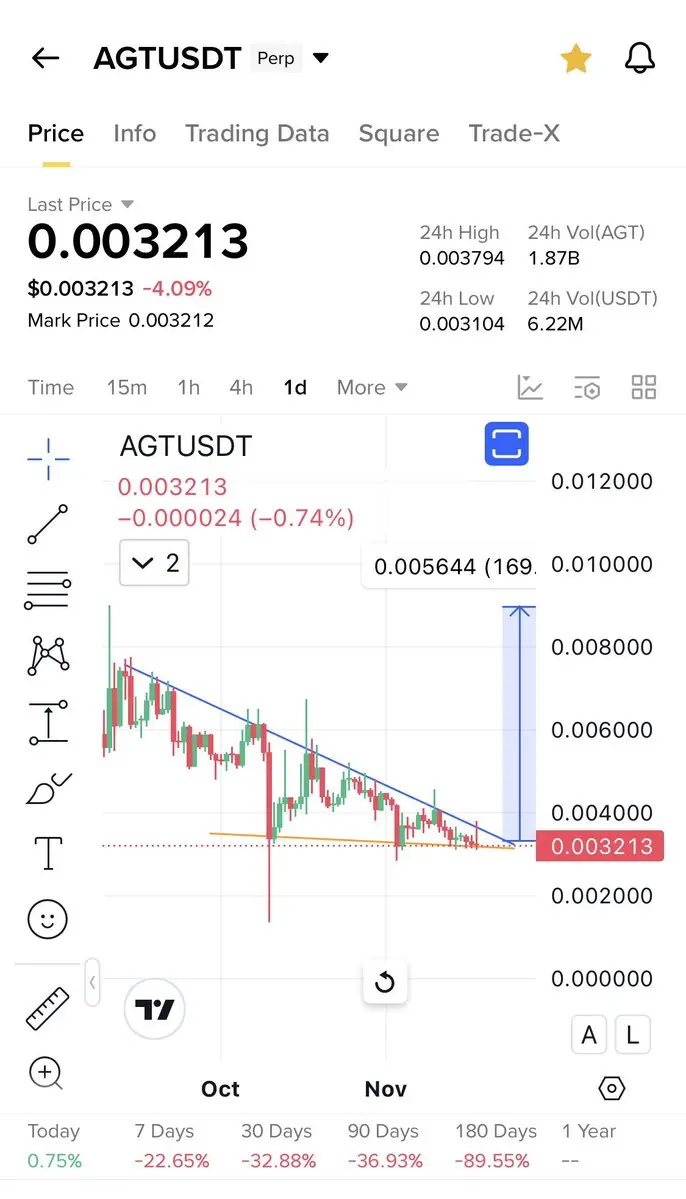Select the trend line drawing tool
This screenshot has height=1199, width=686.
pos(48,524)
